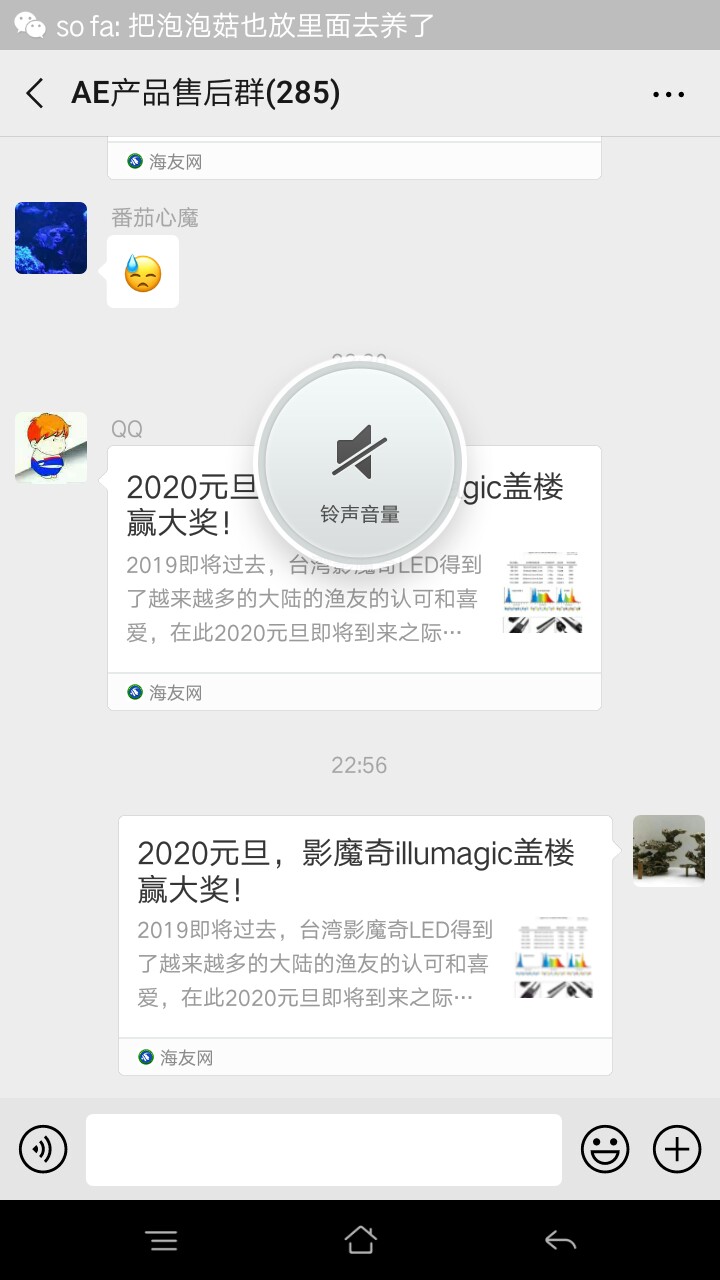Open my own avatar beside the sent card
The image size is (720, 1280).
point(669,851)
